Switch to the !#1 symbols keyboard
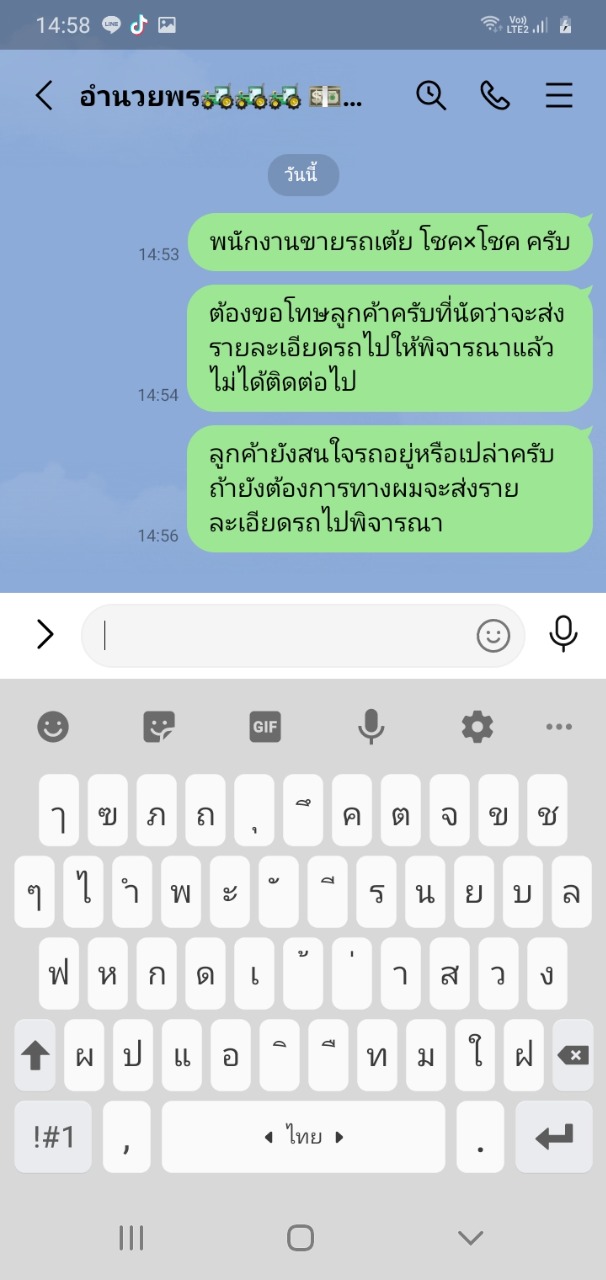The height and width of the screenshot is (1280, 606). point(52,1136)
